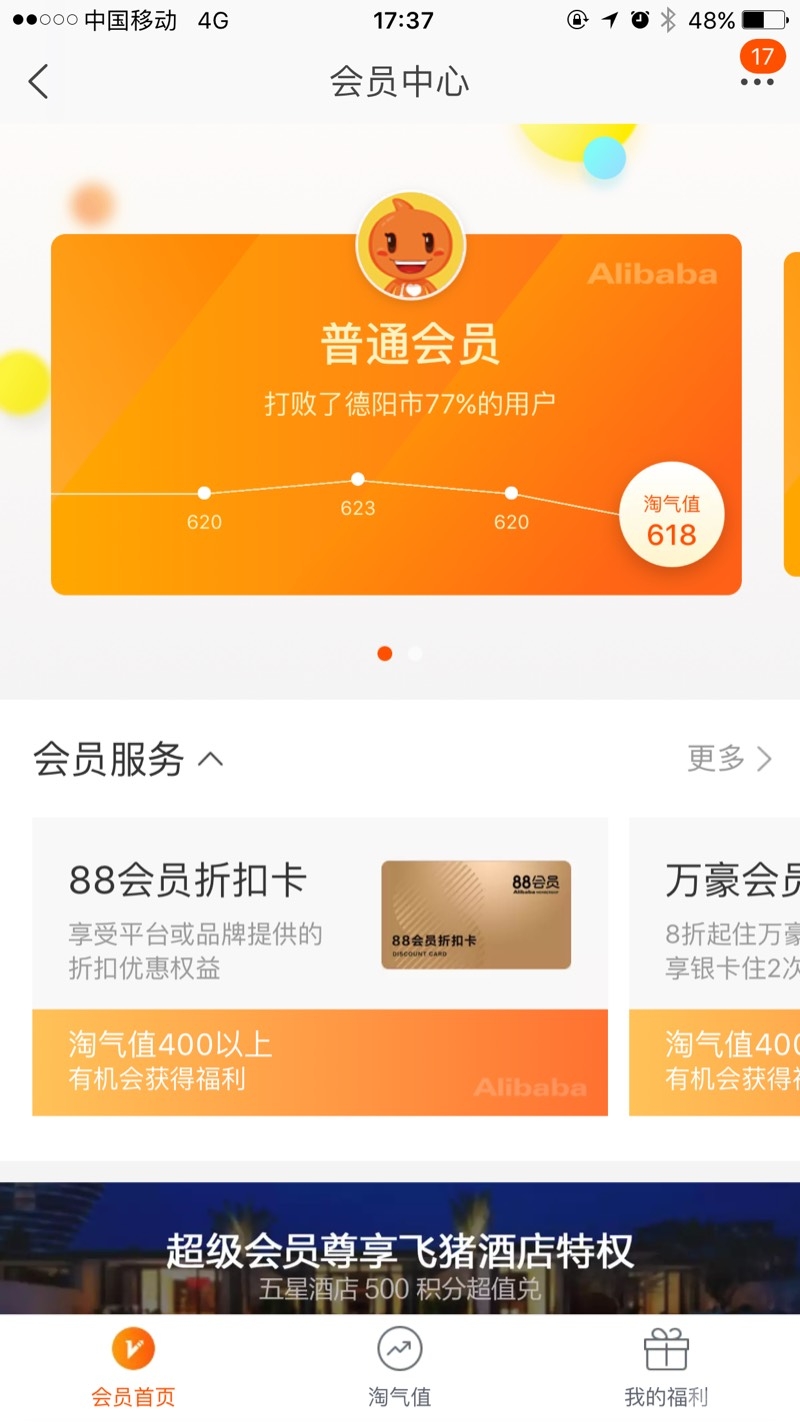Screen dimensions: 800x1423
Task: Open the three-dot overflow menu
Action: pos(757,81)
